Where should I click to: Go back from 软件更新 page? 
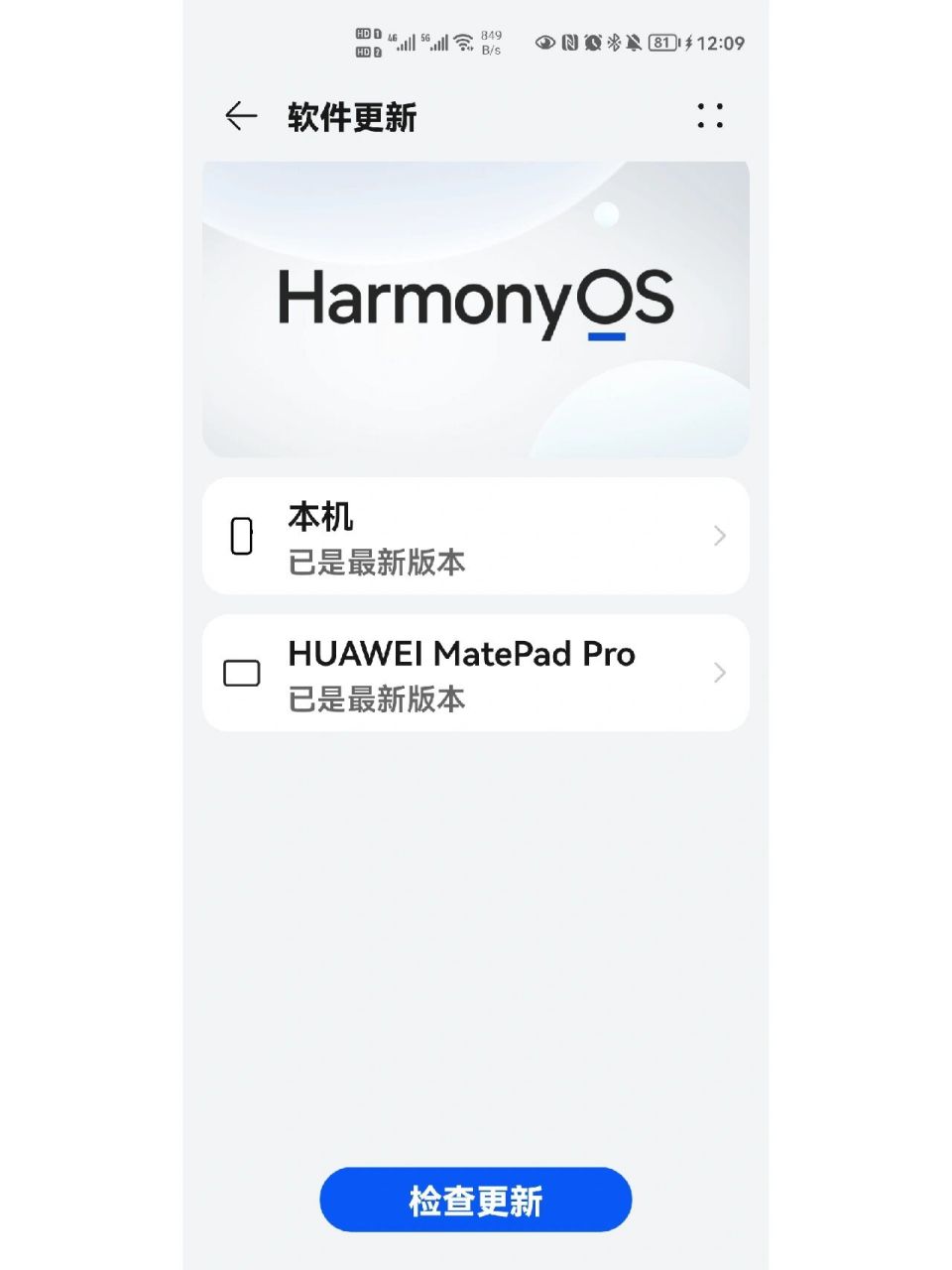click(240, 116)
